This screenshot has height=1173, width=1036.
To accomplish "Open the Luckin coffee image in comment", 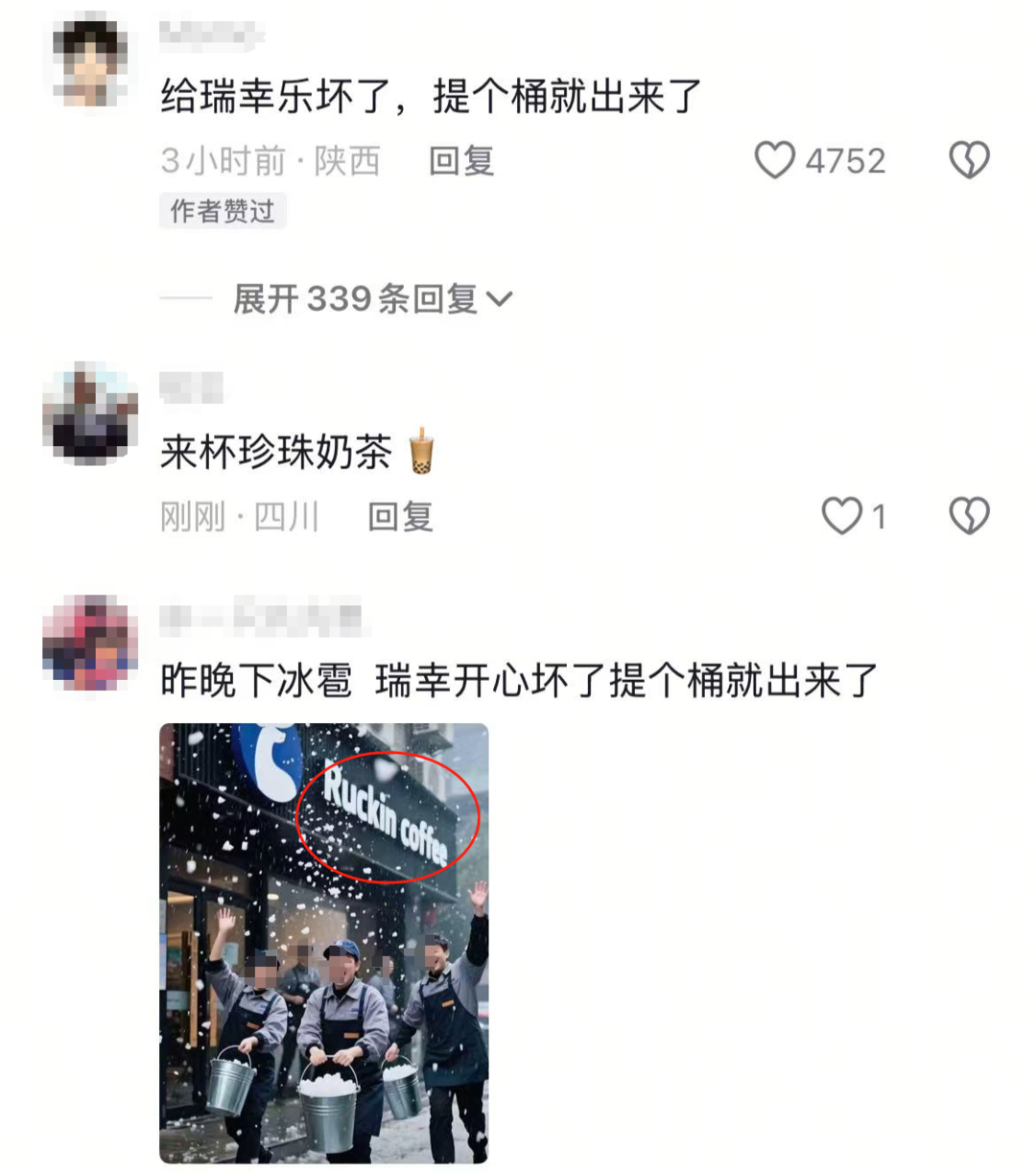I will pos(323,943).
